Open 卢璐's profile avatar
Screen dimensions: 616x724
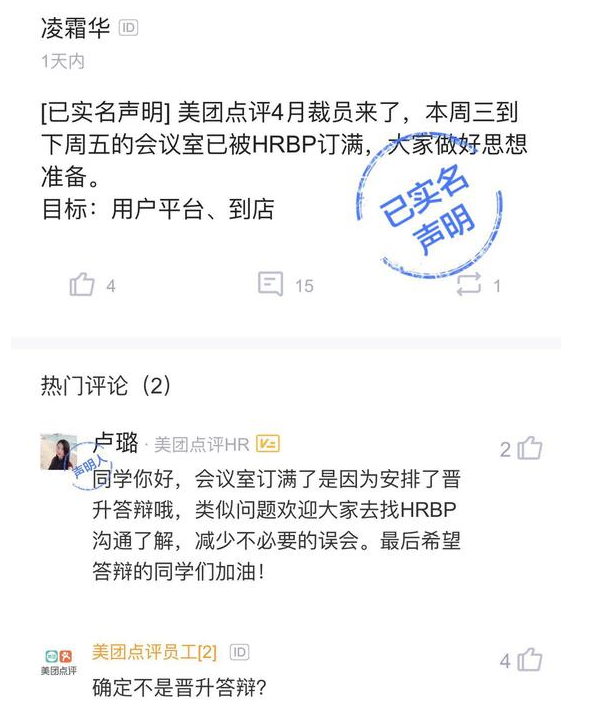[x=58, y=452]
